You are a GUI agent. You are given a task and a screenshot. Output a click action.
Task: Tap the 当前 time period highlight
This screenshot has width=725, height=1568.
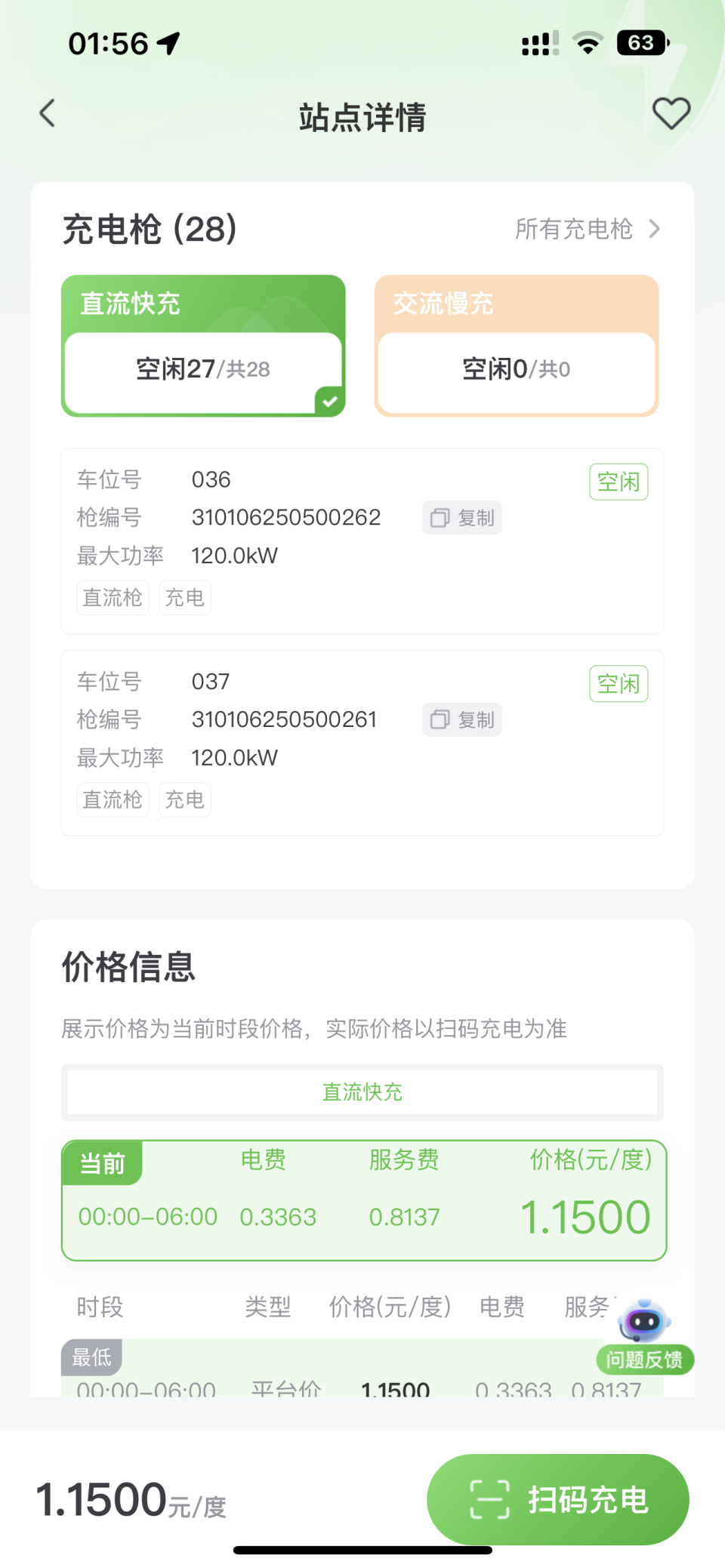[x=102, y=1163]
